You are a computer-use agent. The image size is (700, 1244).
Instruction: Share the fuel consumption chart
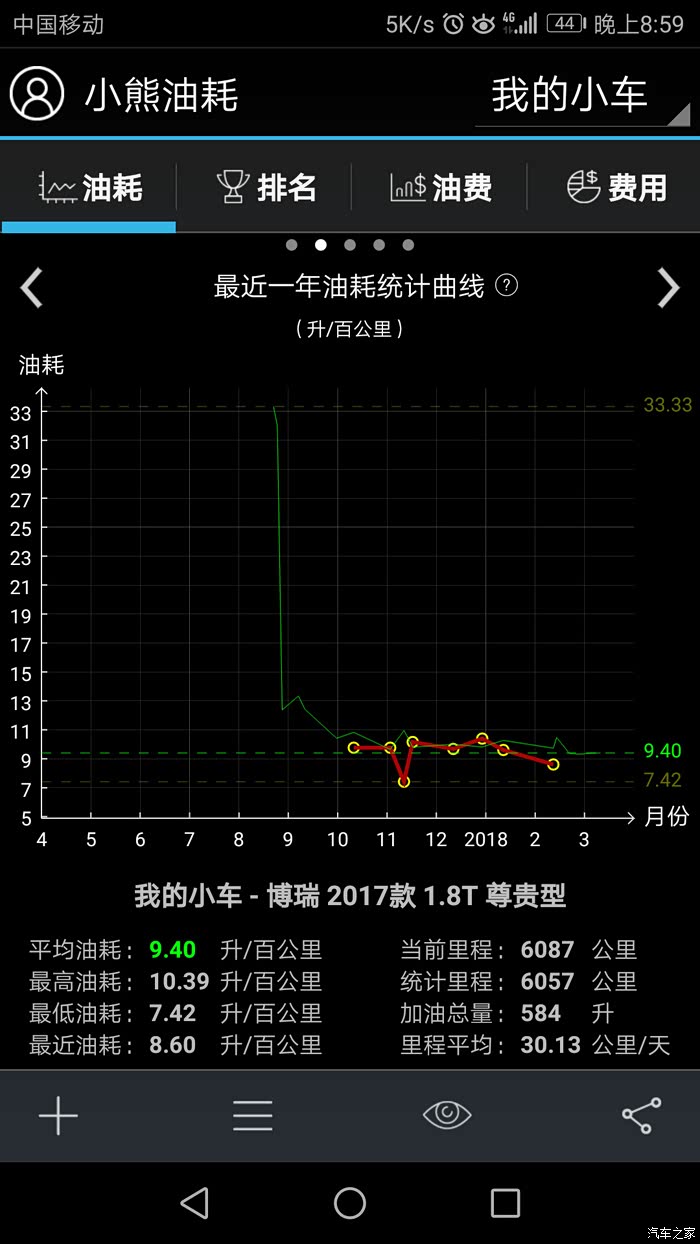pyautogui.click(x=641, y=1115)
